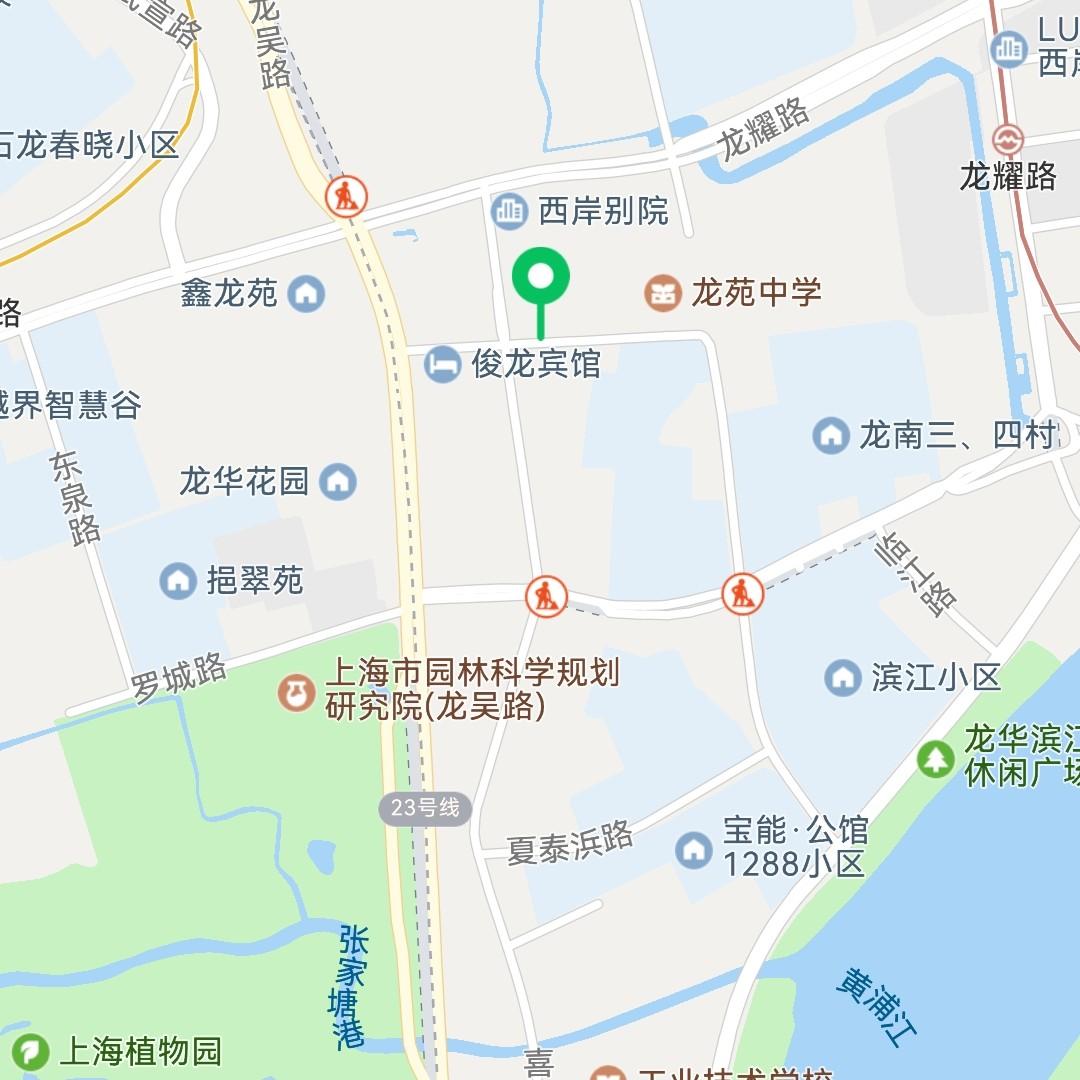Open the 西岸别院 map marker
Viewport: 1080px width, 1080px height.
click(510, 211)
